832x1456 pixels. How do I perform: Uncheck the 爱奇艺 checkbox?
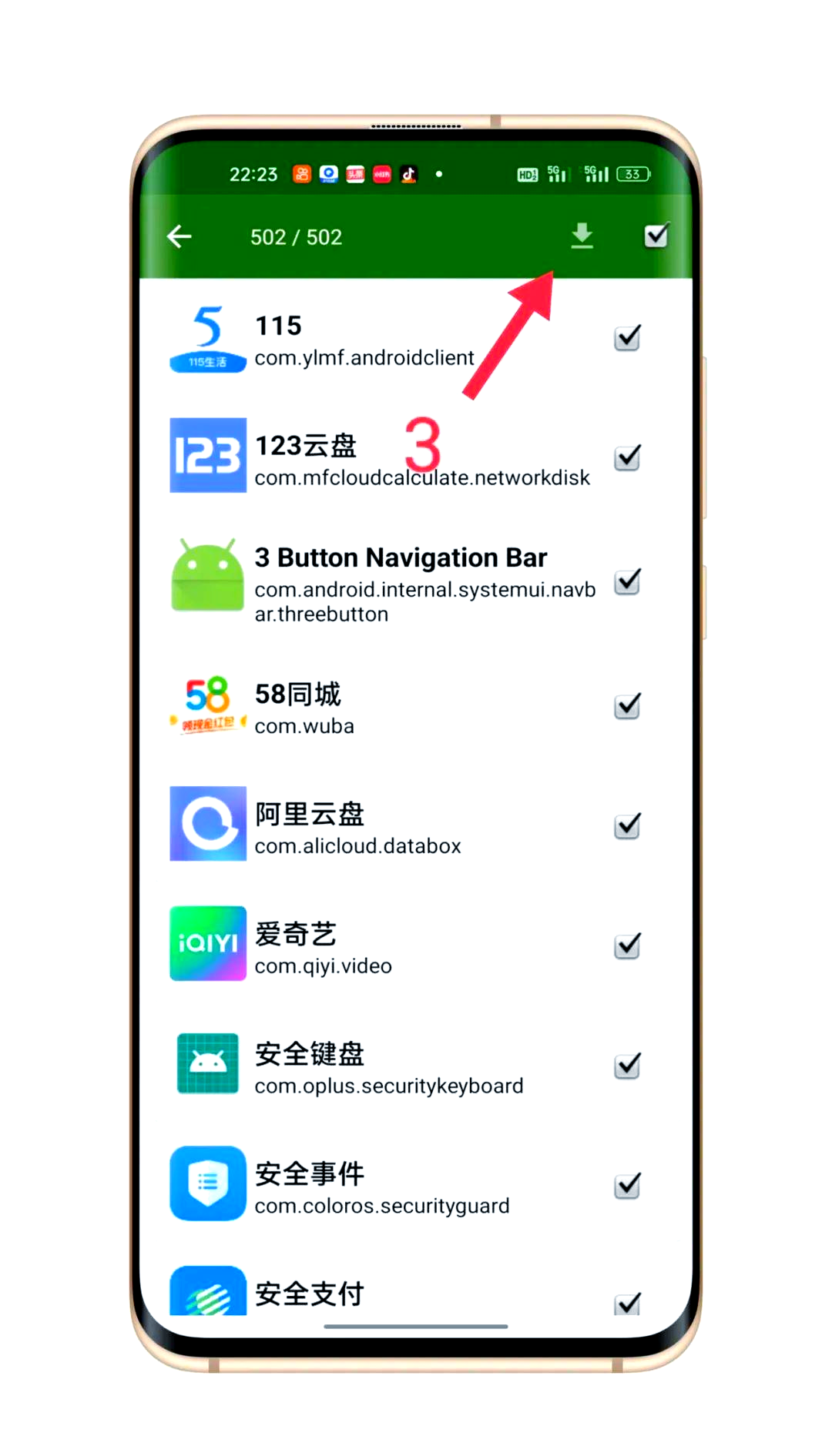click(628, 946)
